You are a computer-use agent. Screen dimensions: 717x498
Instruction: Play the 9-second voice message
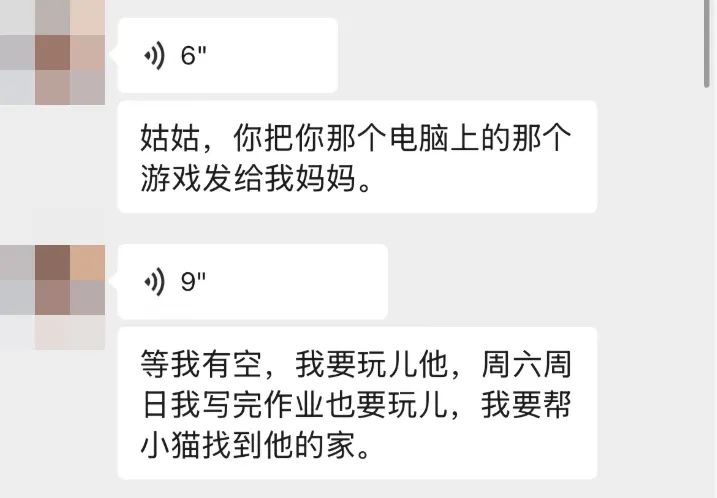tap(250, 282)
